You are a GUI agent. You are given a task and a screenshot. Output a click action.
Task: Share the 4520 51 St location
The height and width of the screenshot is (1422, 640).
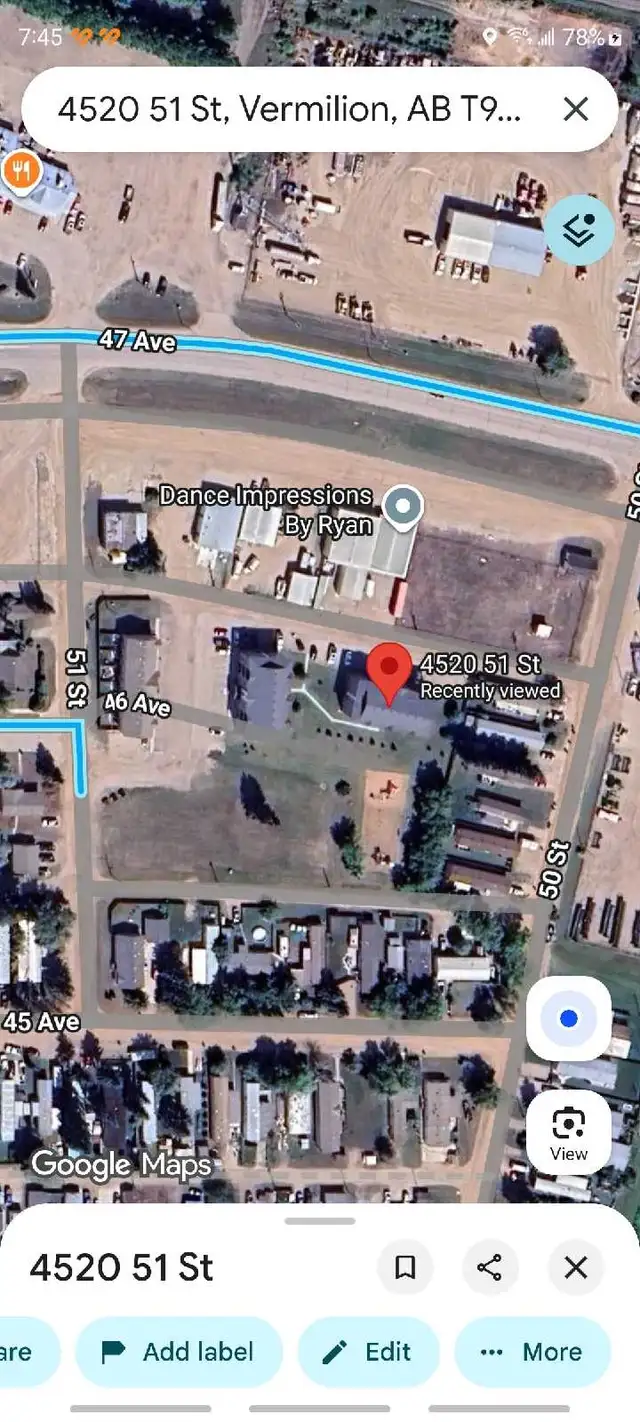click(x=490, y=1268)
